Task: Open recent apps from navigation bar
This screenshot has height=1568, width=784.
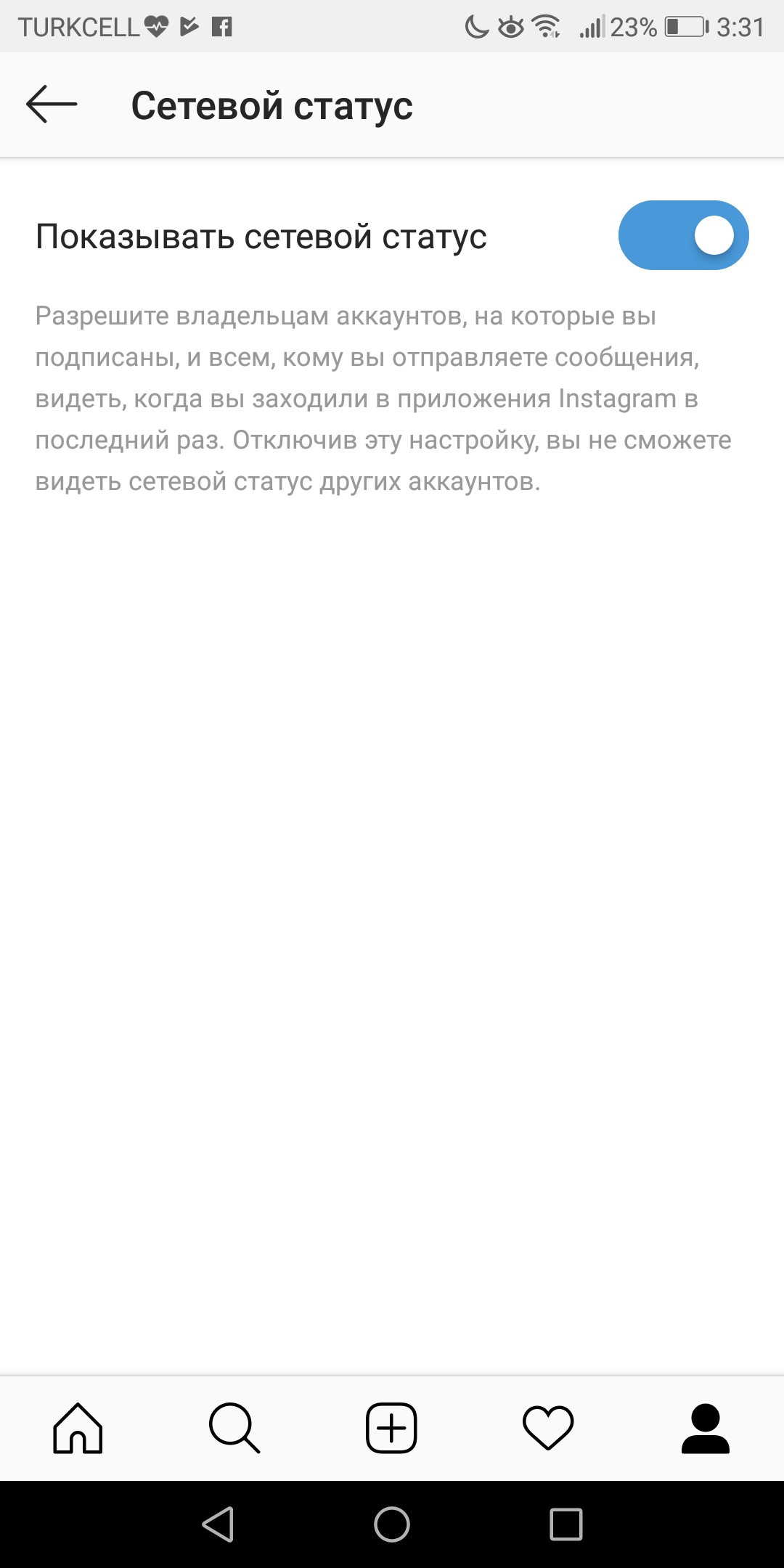Action: click(x=566, y=1524)
